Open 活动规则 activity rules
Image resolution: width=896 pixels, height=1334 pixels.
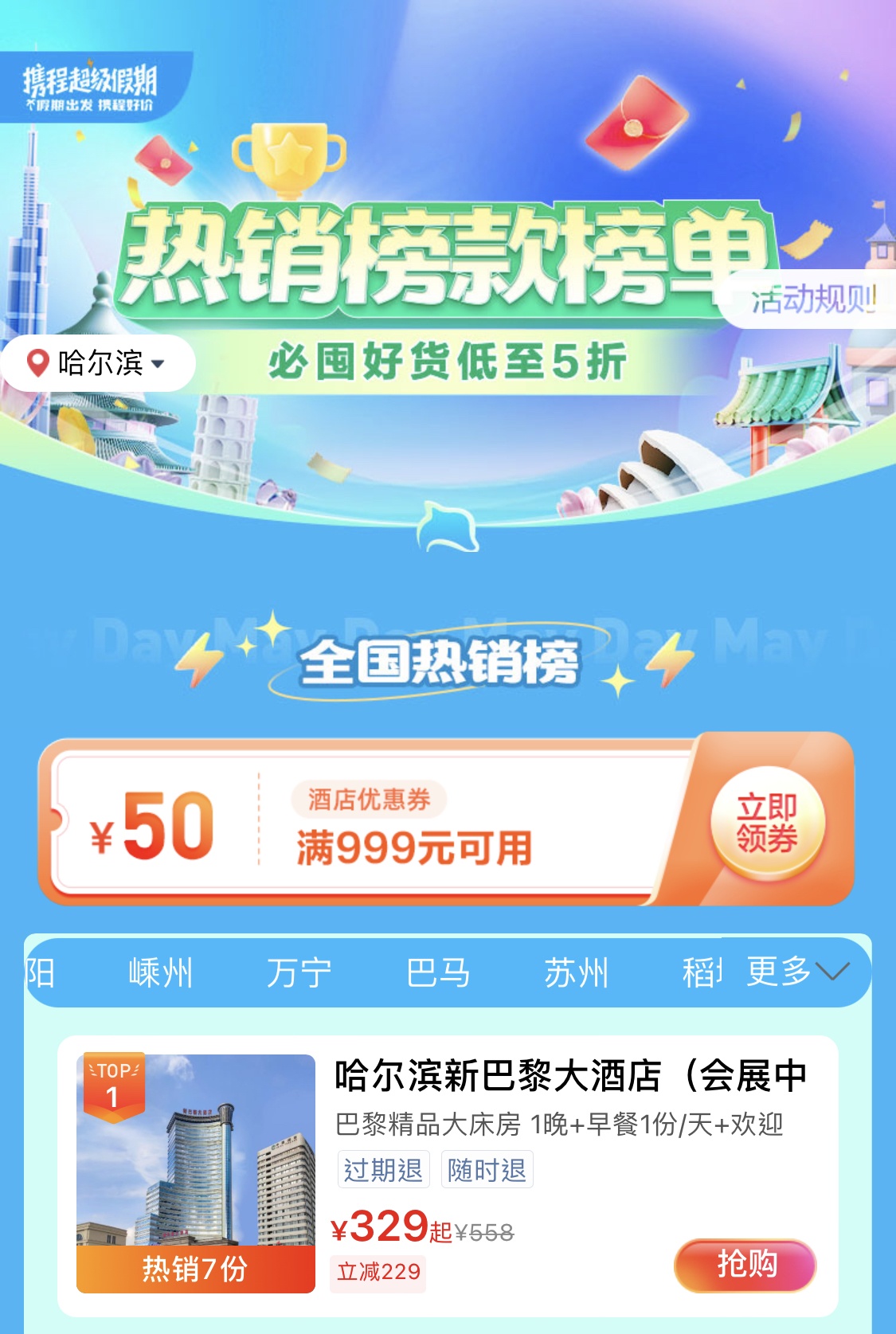(x=812, y=300)
